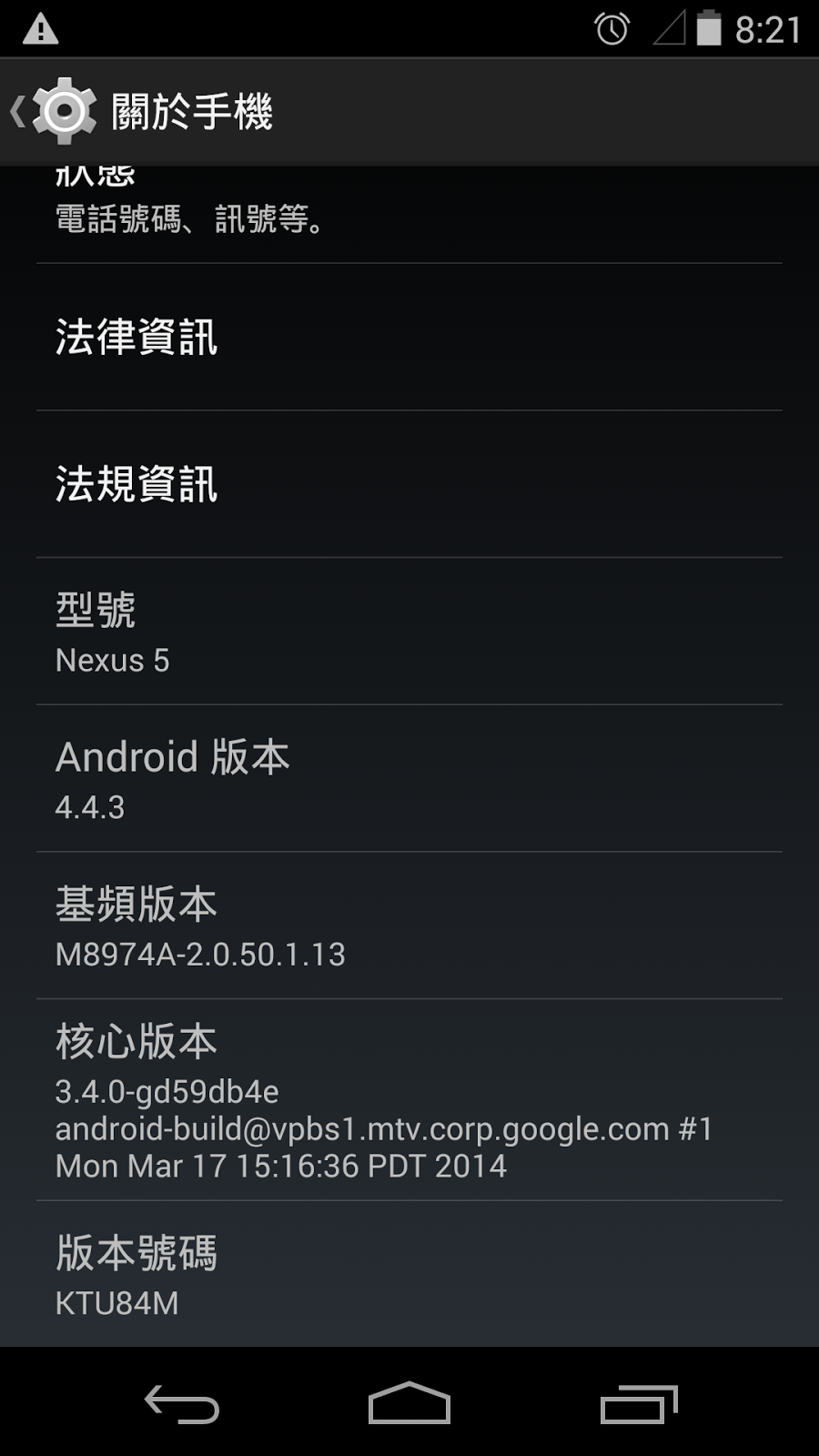Go to the home screen
This screenshot has width=819, height=1456.
pos(409,1403)
